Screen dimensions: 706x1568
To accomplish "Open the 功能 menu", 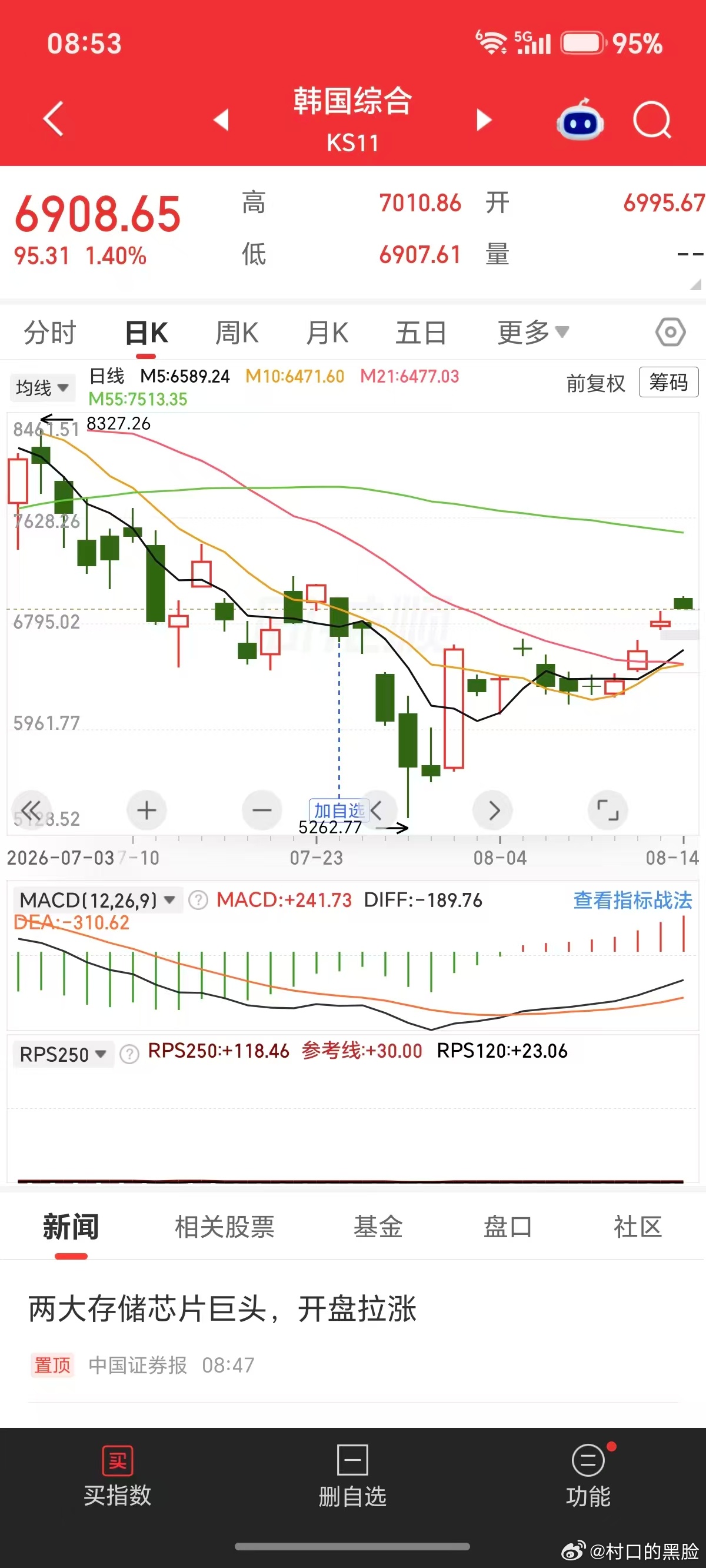I will (588, 1476).
